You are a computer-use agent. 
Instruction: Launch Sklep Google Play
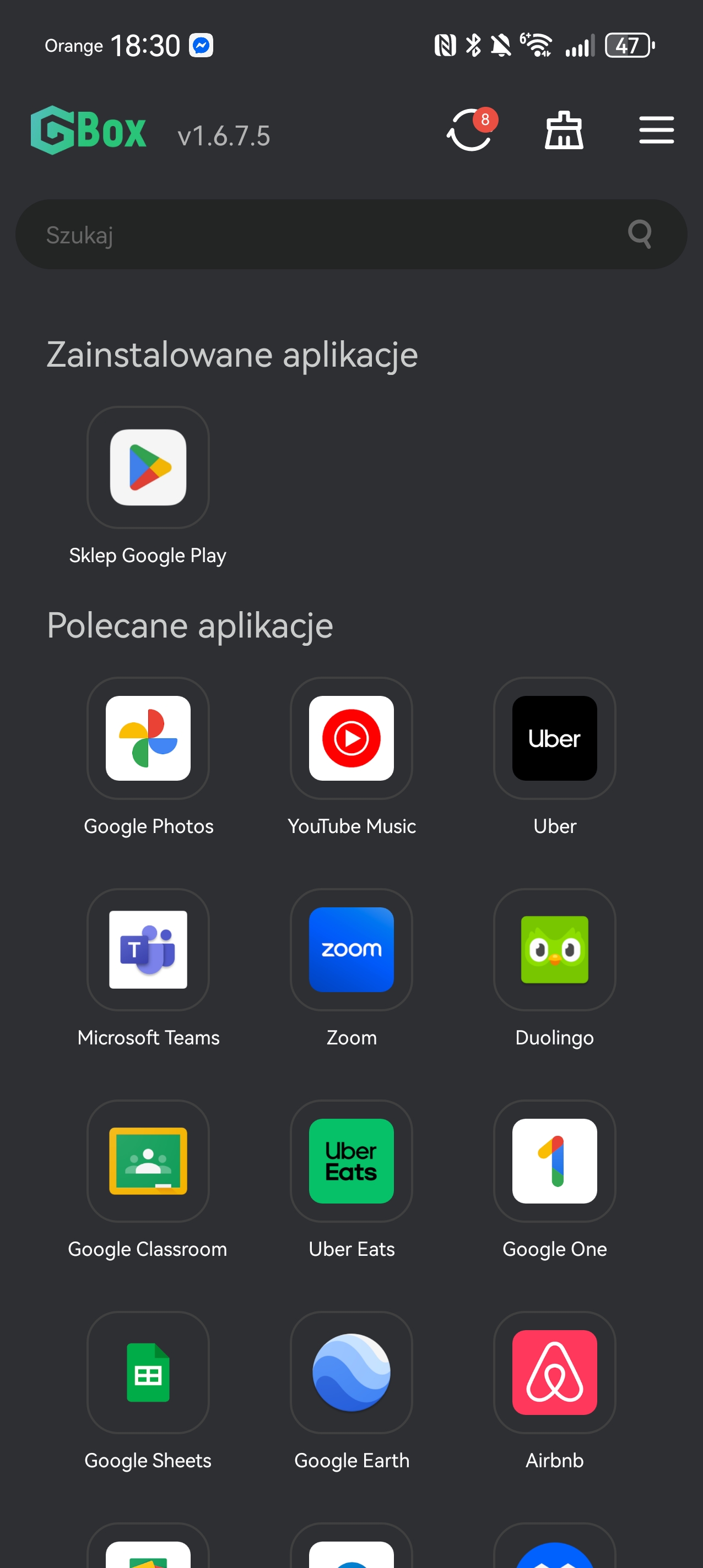coord(148,467)
